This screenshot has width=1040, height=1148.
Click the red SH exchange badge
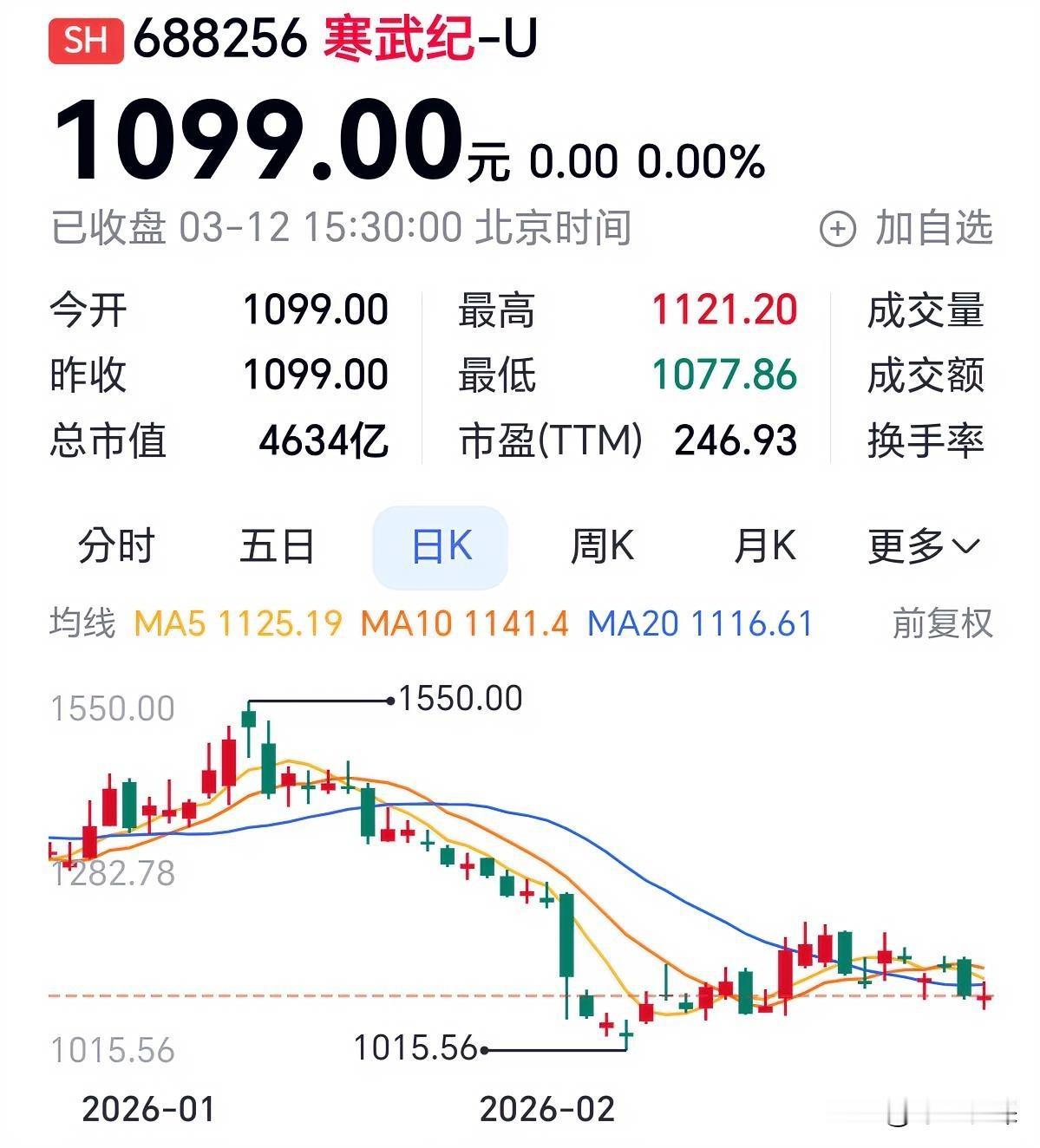[86, 40]
